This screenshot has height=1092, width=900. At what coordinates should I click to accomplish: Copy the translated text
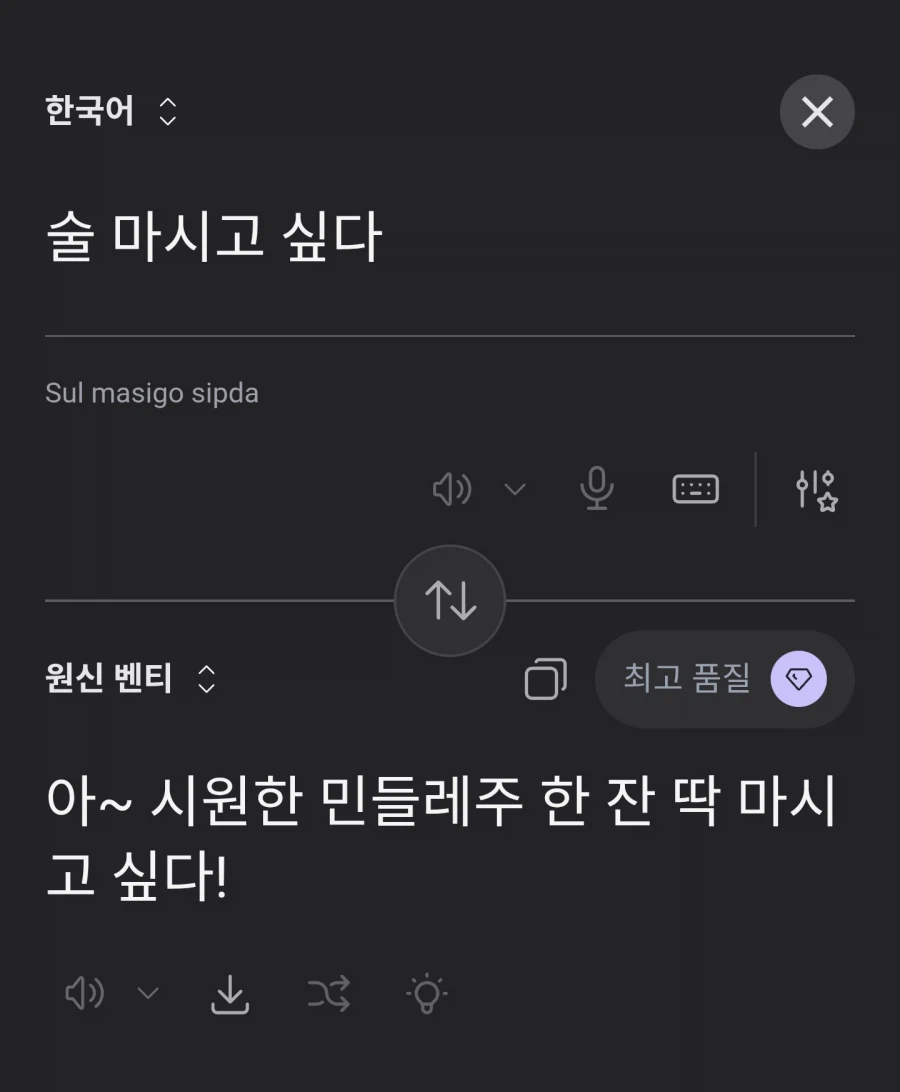point(544,678)
